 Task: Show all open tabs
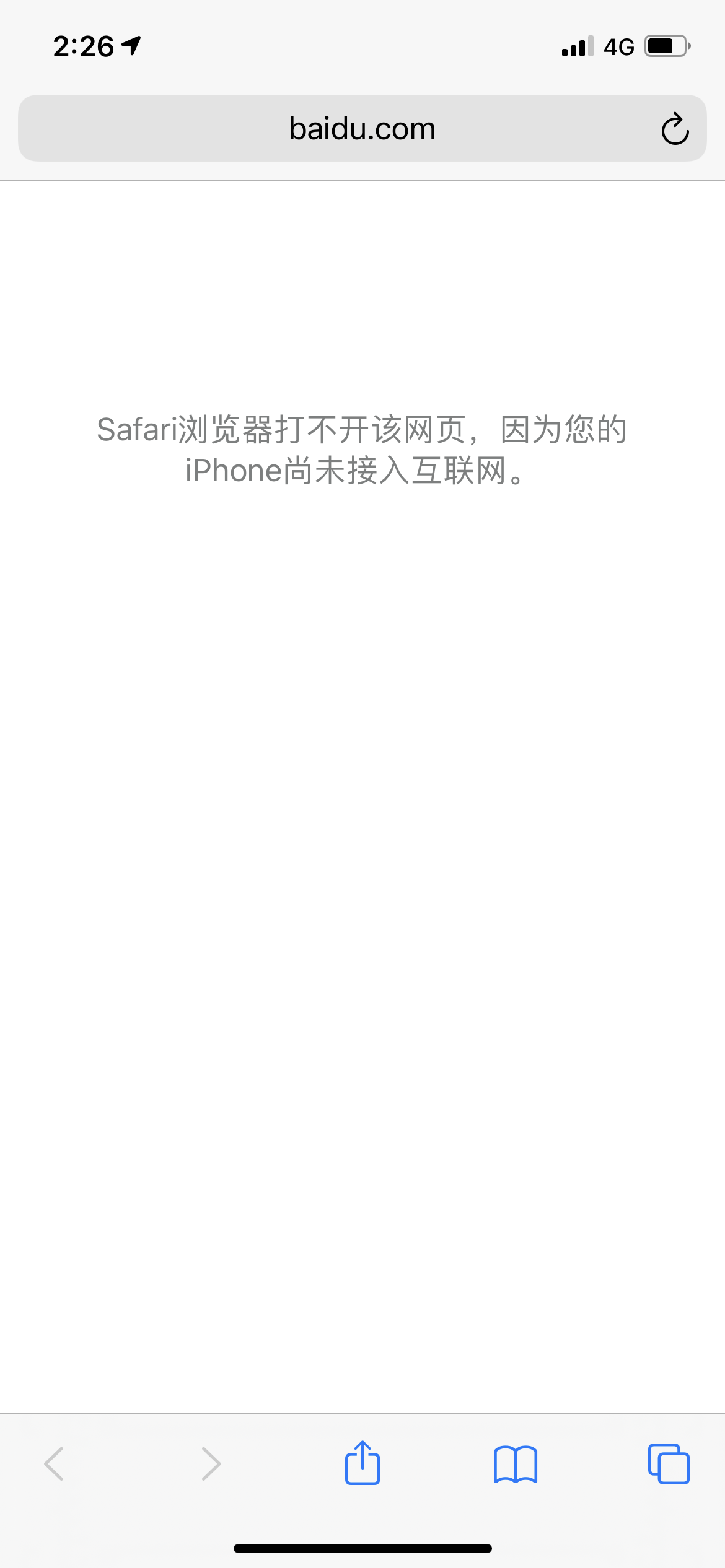tap(668, 1463)
